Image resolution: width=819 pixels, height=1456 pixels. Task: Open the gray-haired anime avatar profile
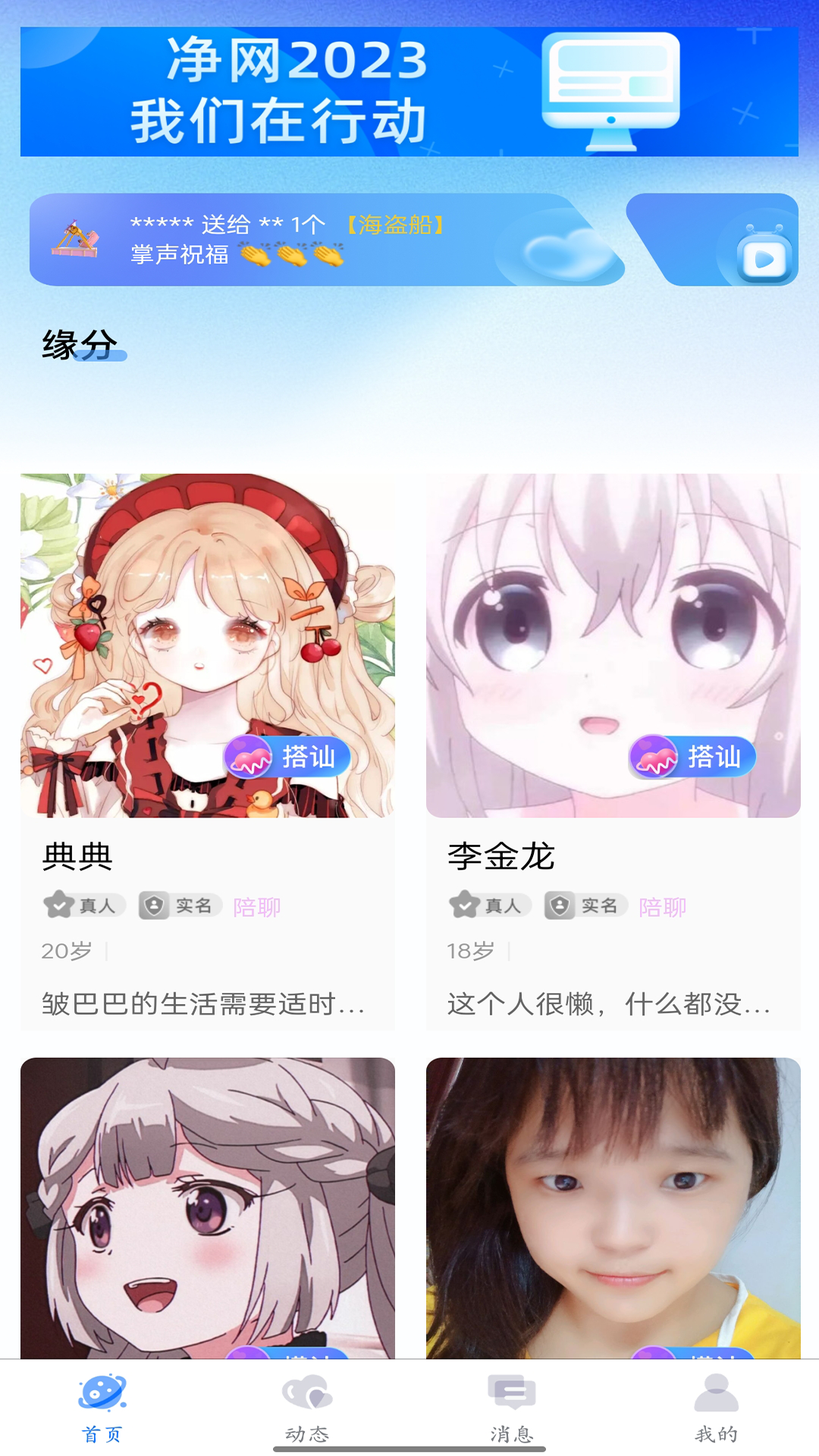coord(207,1206)
